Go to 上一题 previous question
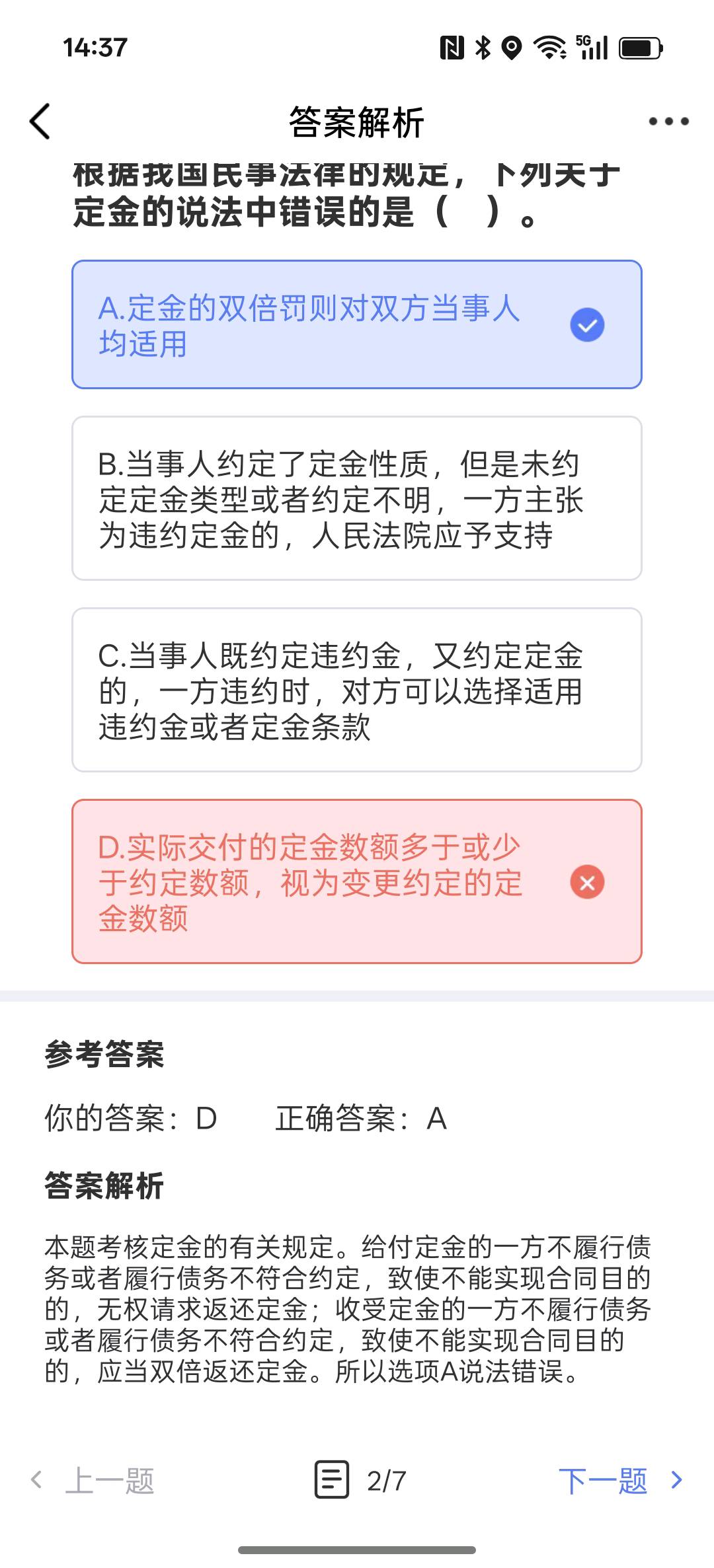 tap(93, 1480)
